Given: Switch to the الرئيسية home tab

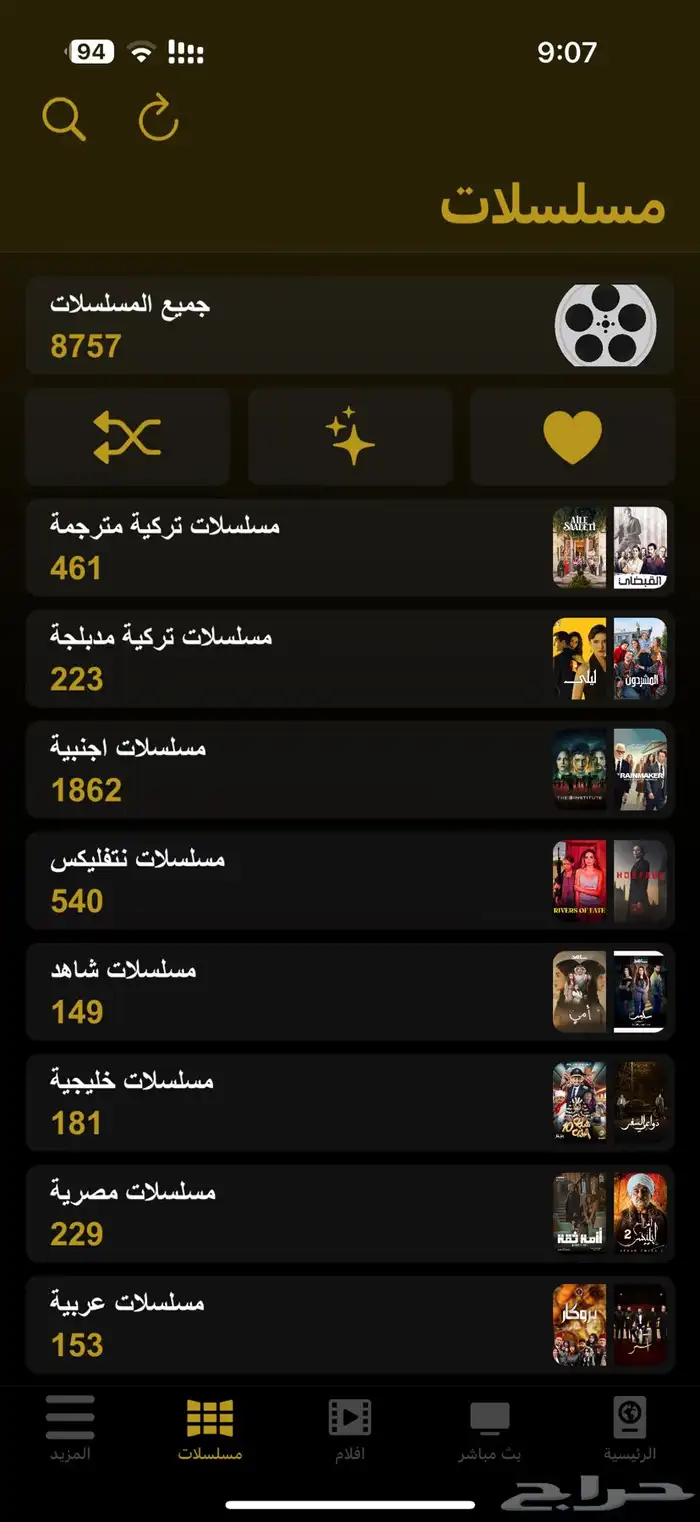Looking at the screenshot, I should click(630, 1430).
